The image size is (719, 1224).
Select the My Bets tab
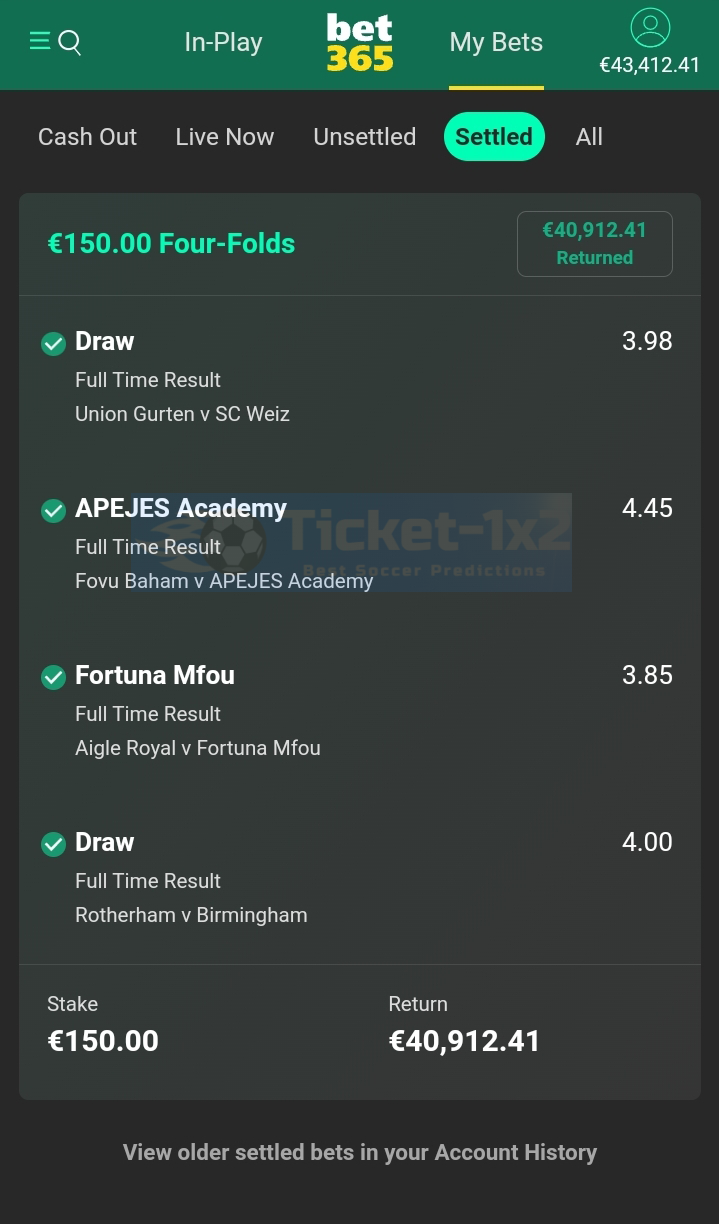[x=496, y=42]
